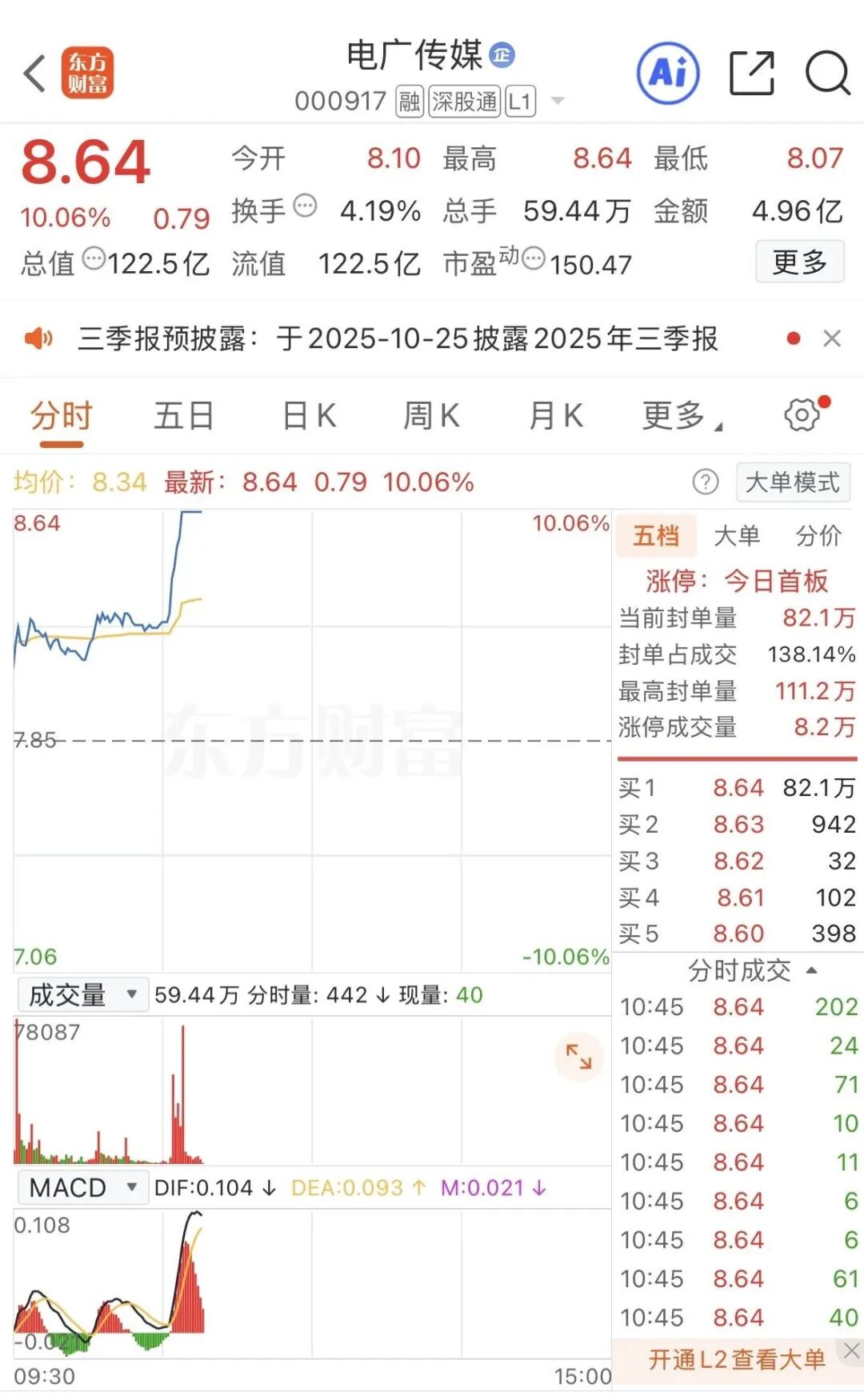The width and height of the screenshot is (864, 1400).
Task: Open the 成交量 indicator dropdown
Action: [82, 995]
